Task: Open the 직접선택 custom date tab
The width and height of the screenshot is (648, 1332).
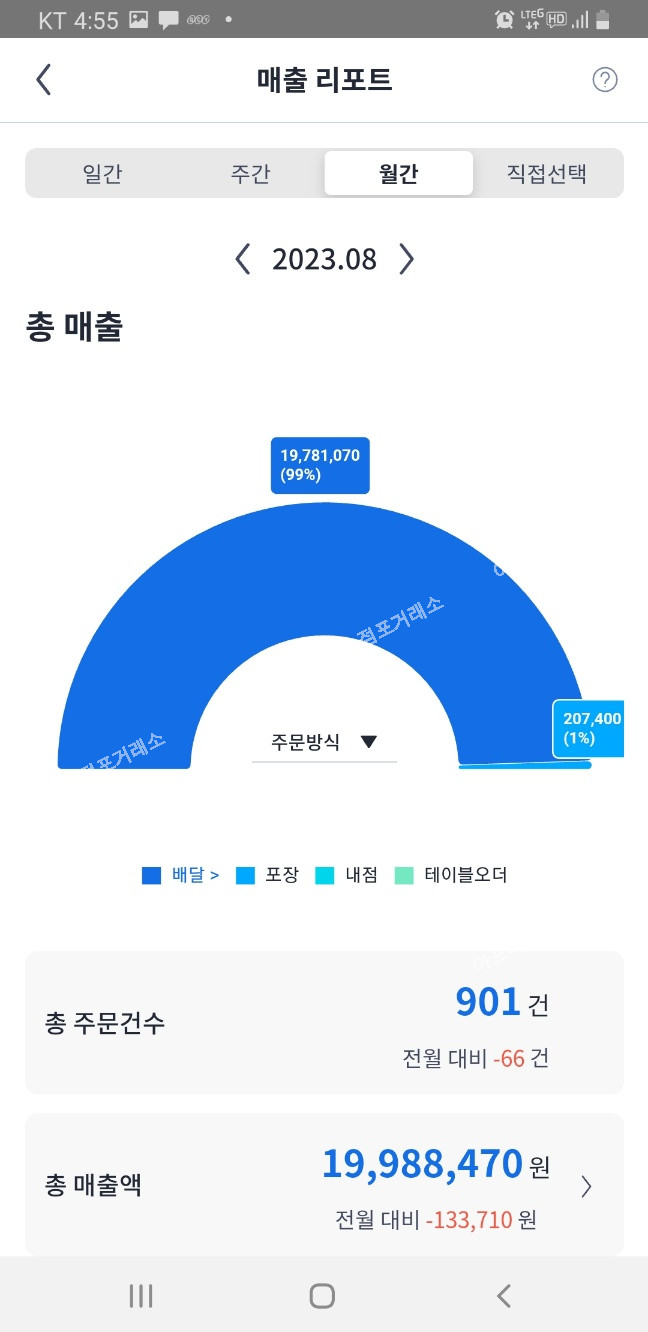Action: [x=546, y=174]
